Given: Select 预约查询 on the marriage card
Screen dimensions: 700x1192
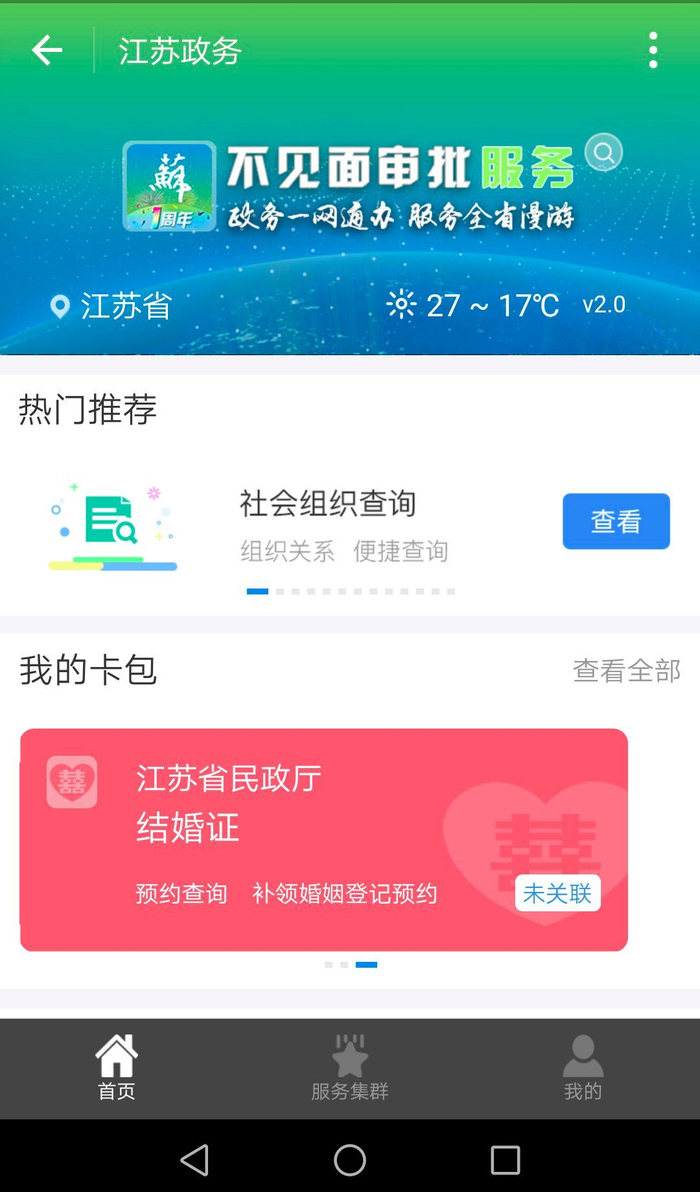Looking at the screenshot, I should pyautogui.click(x=181, y=893).
